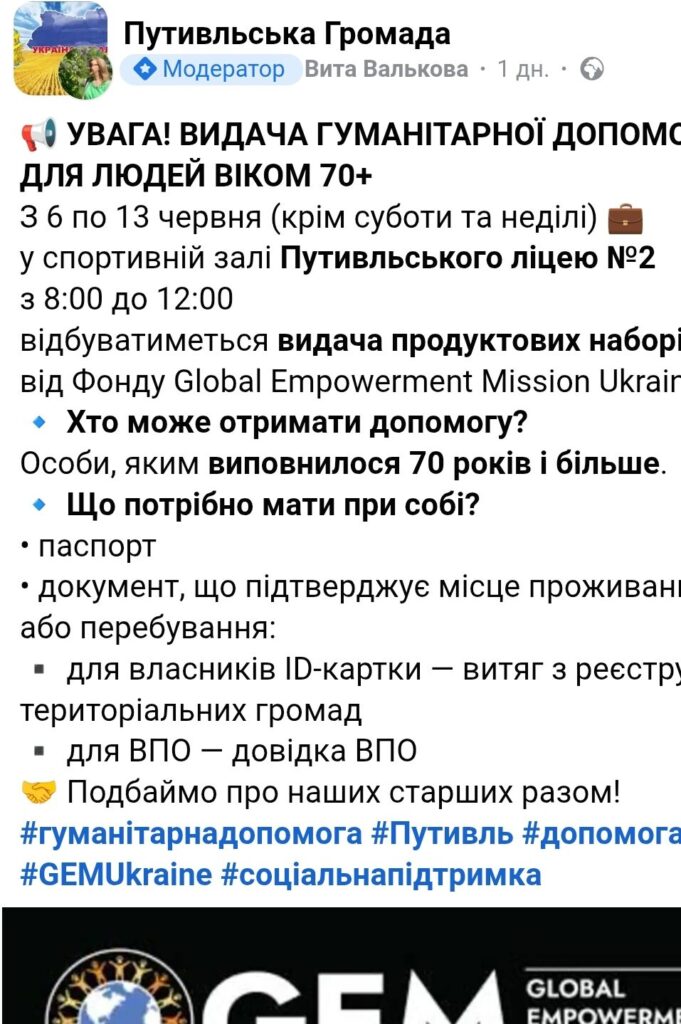This screenshot has height=1024, width=681.
Task: Tap the Модератор badge
Action: pos(211,70)
